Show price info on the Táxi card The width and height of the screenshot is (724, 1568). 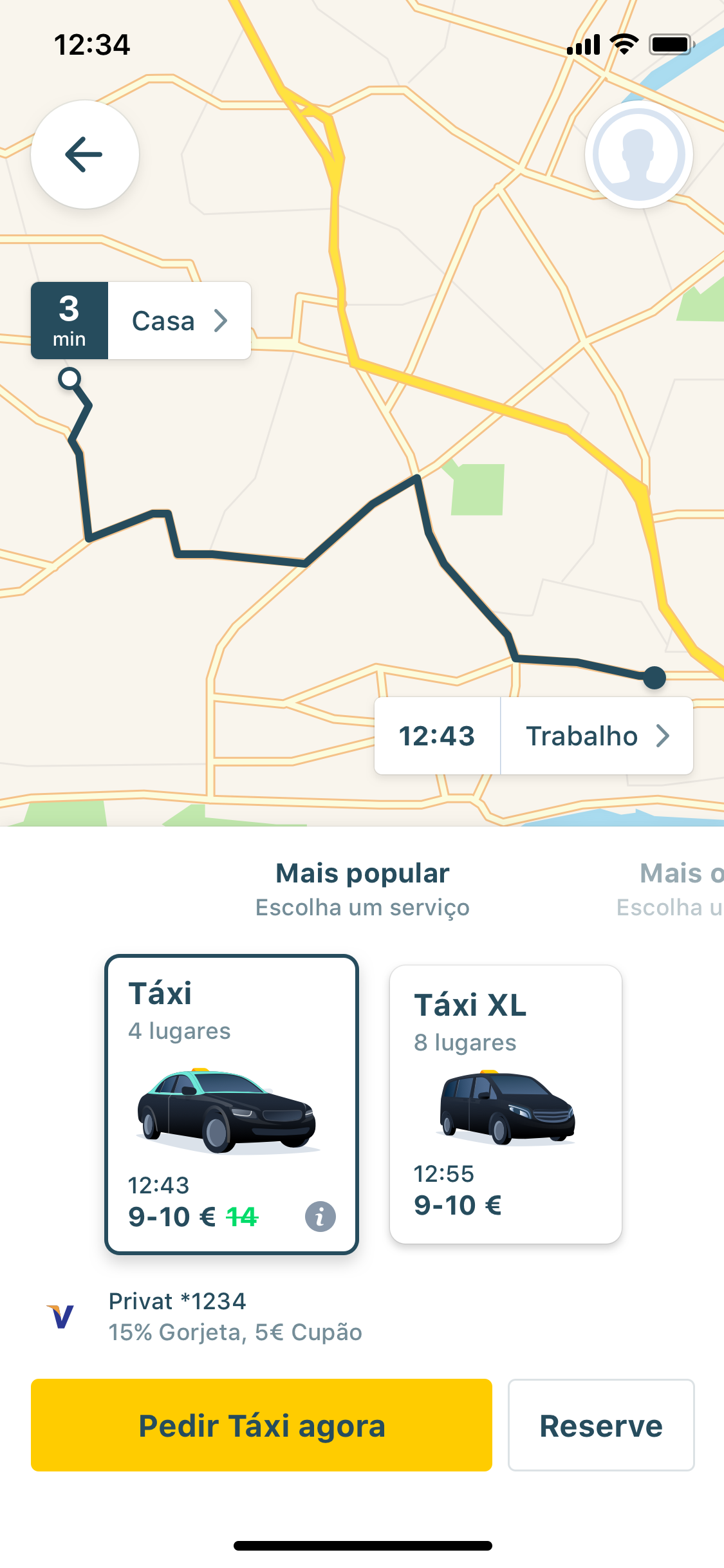[x=320, y=1217]
